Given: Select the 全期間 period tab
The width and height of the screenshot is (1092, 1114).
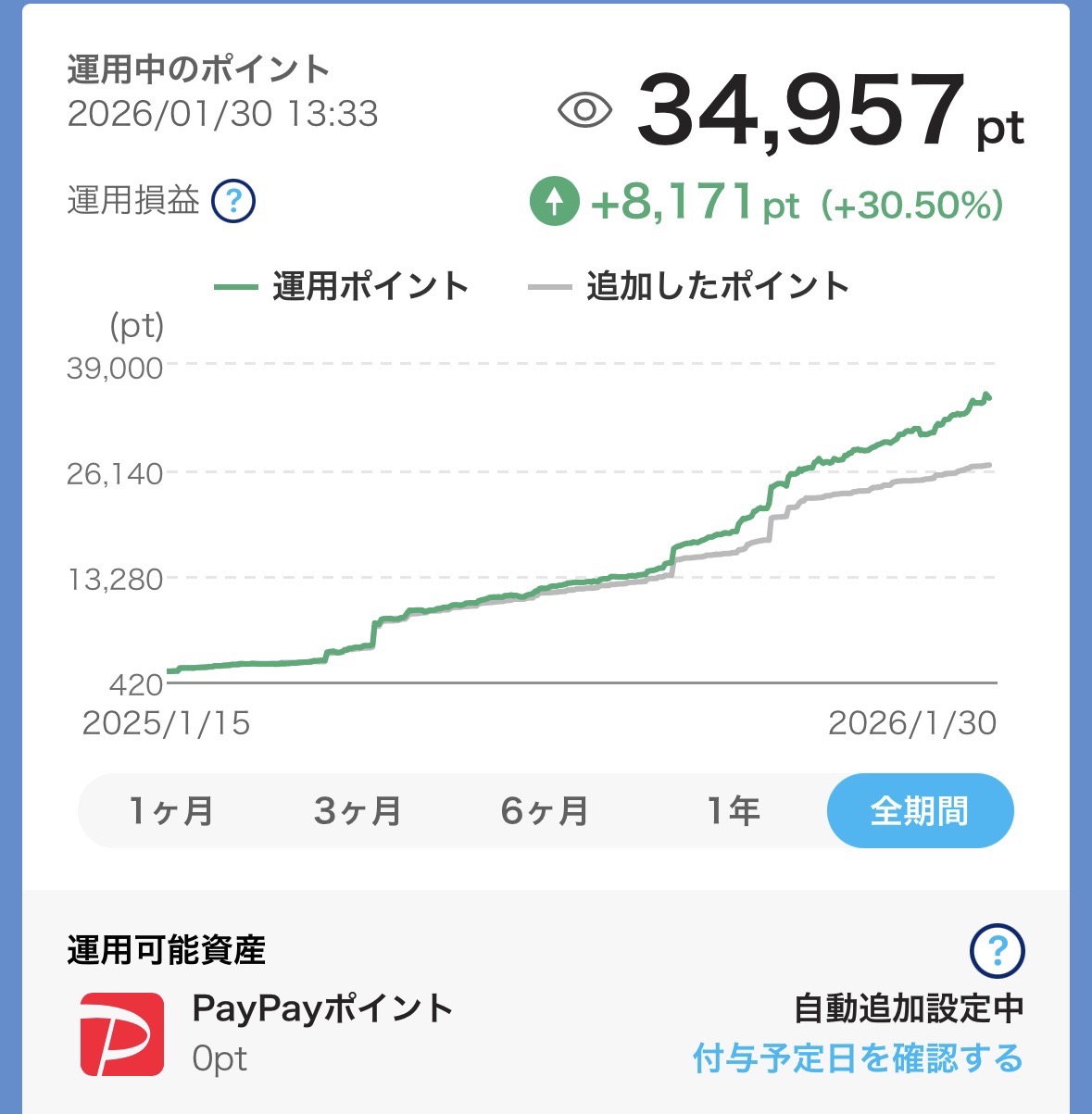Looking at the screenshot, I should coord(920,811).
